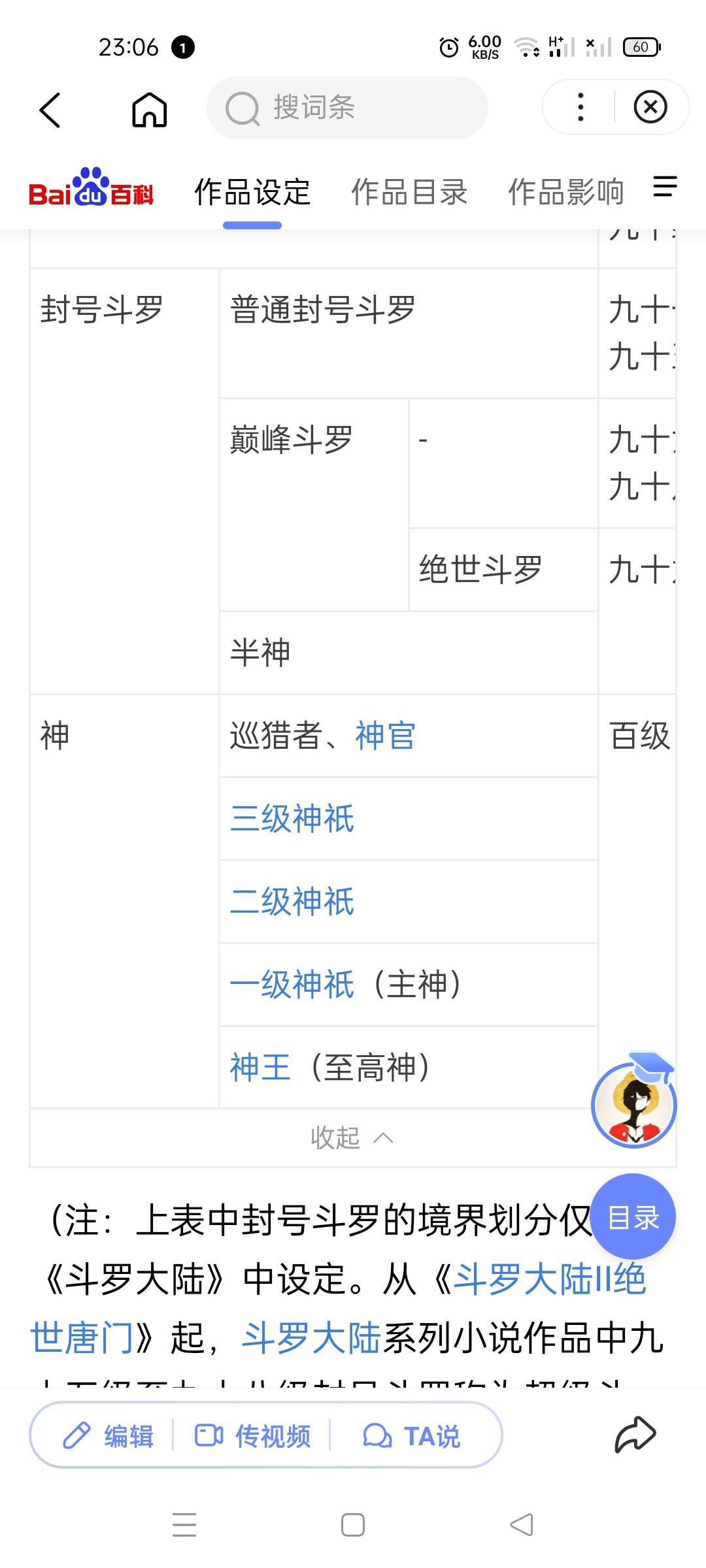Open the 三级神祇 link
This screenshot has height=1568, width=706.
coord(292,819)
